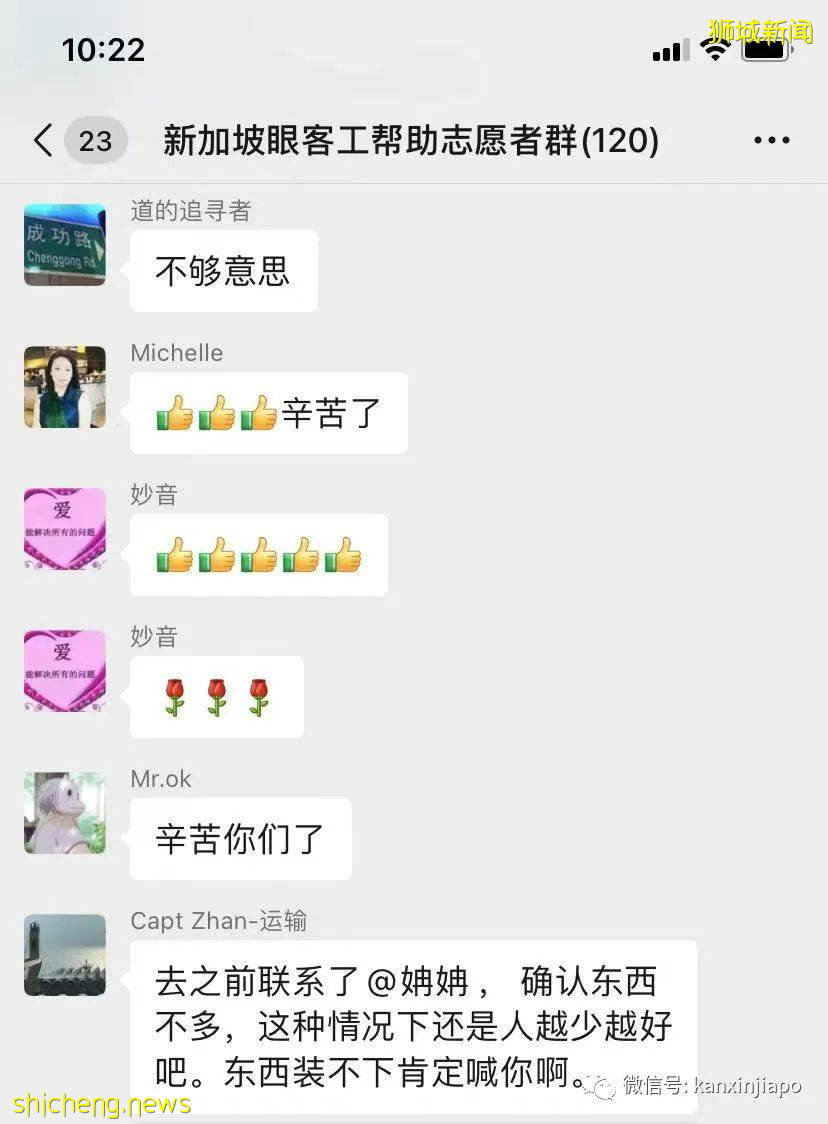
Task: Tap the thumbs-up message from Michelle
Action: [267, 413]
